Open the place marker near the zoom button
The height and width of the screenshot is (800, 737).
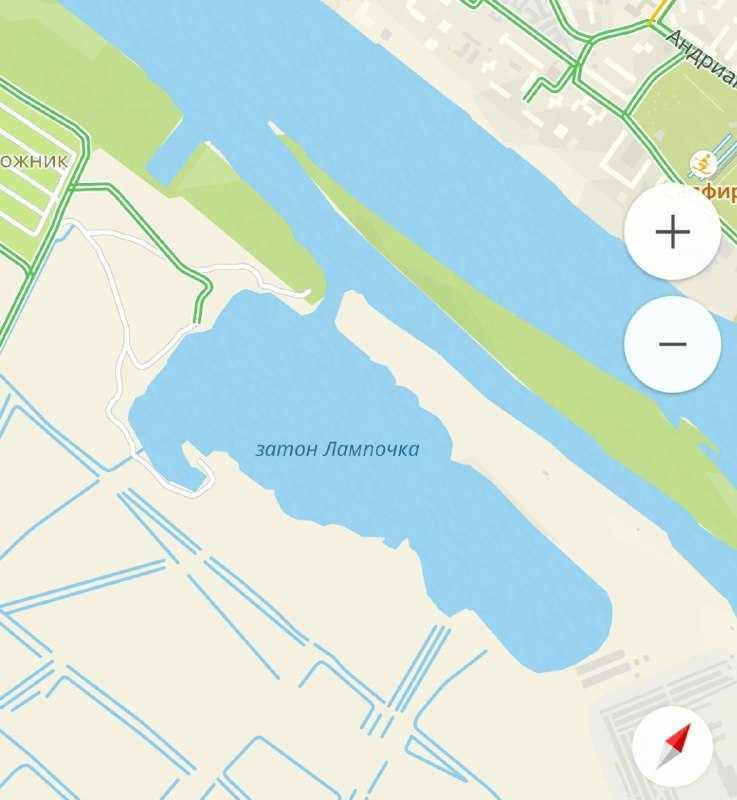click(704, 163)
